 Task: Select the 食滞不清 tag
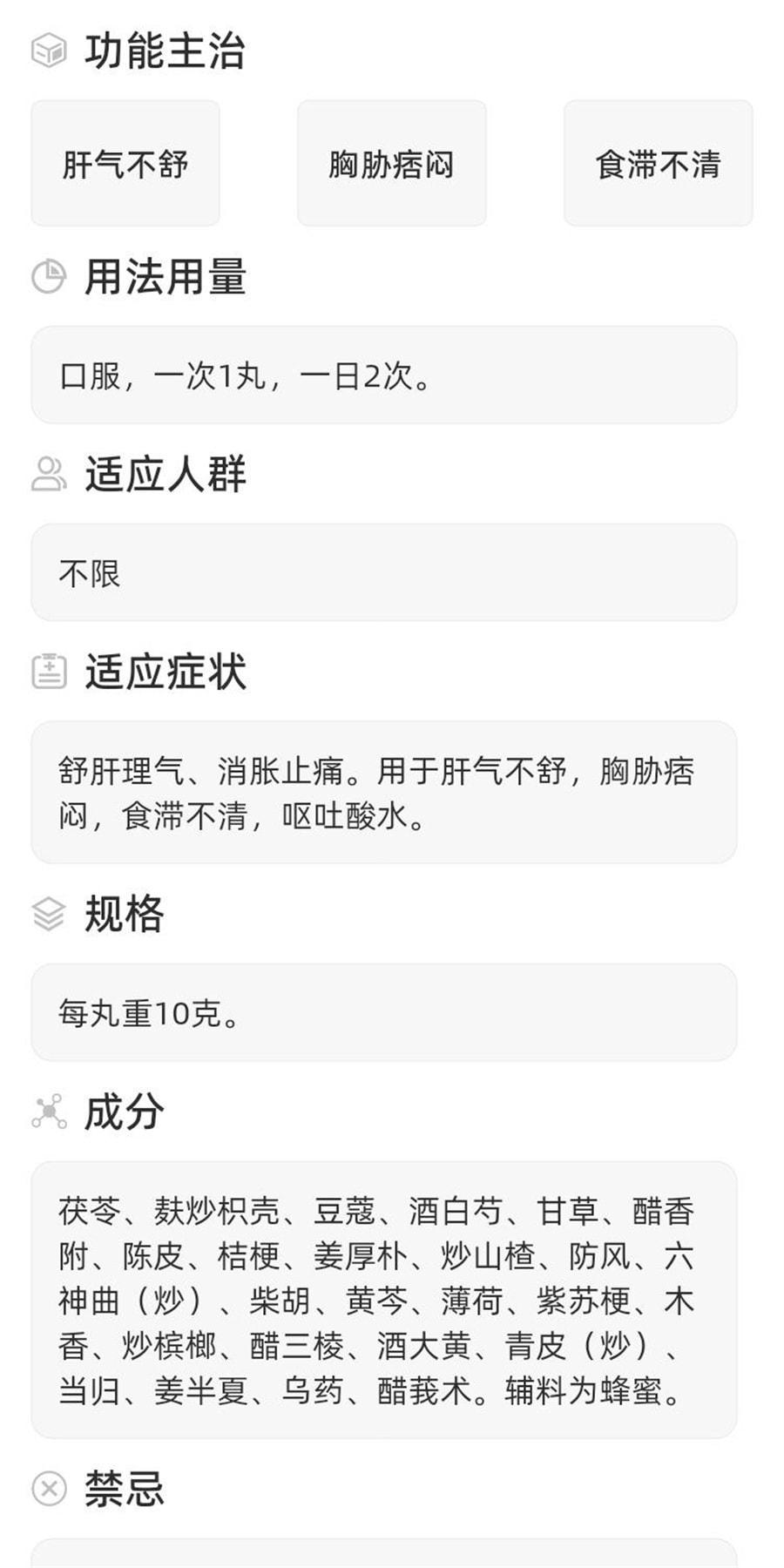[658, 164]
